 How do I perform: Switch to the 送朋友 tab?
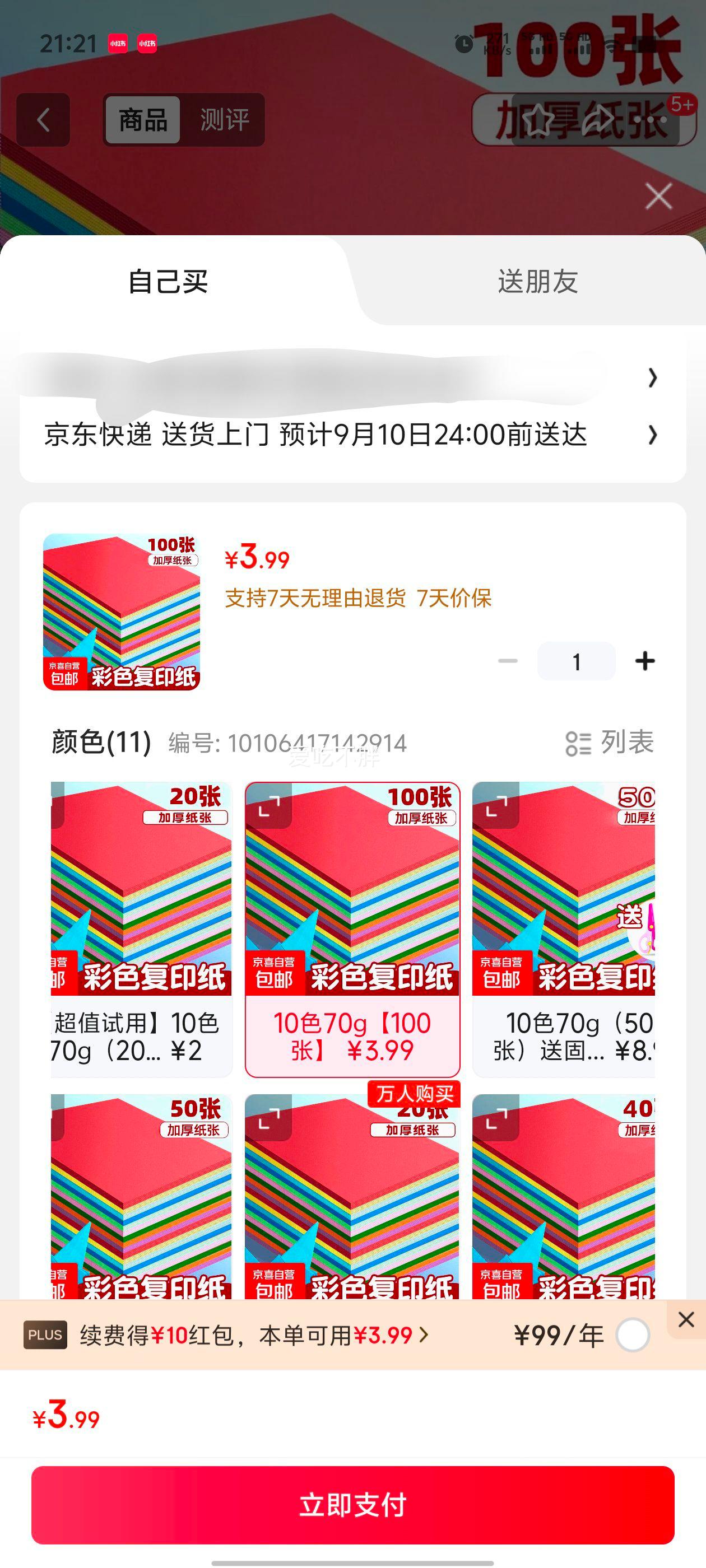(538, 280)
